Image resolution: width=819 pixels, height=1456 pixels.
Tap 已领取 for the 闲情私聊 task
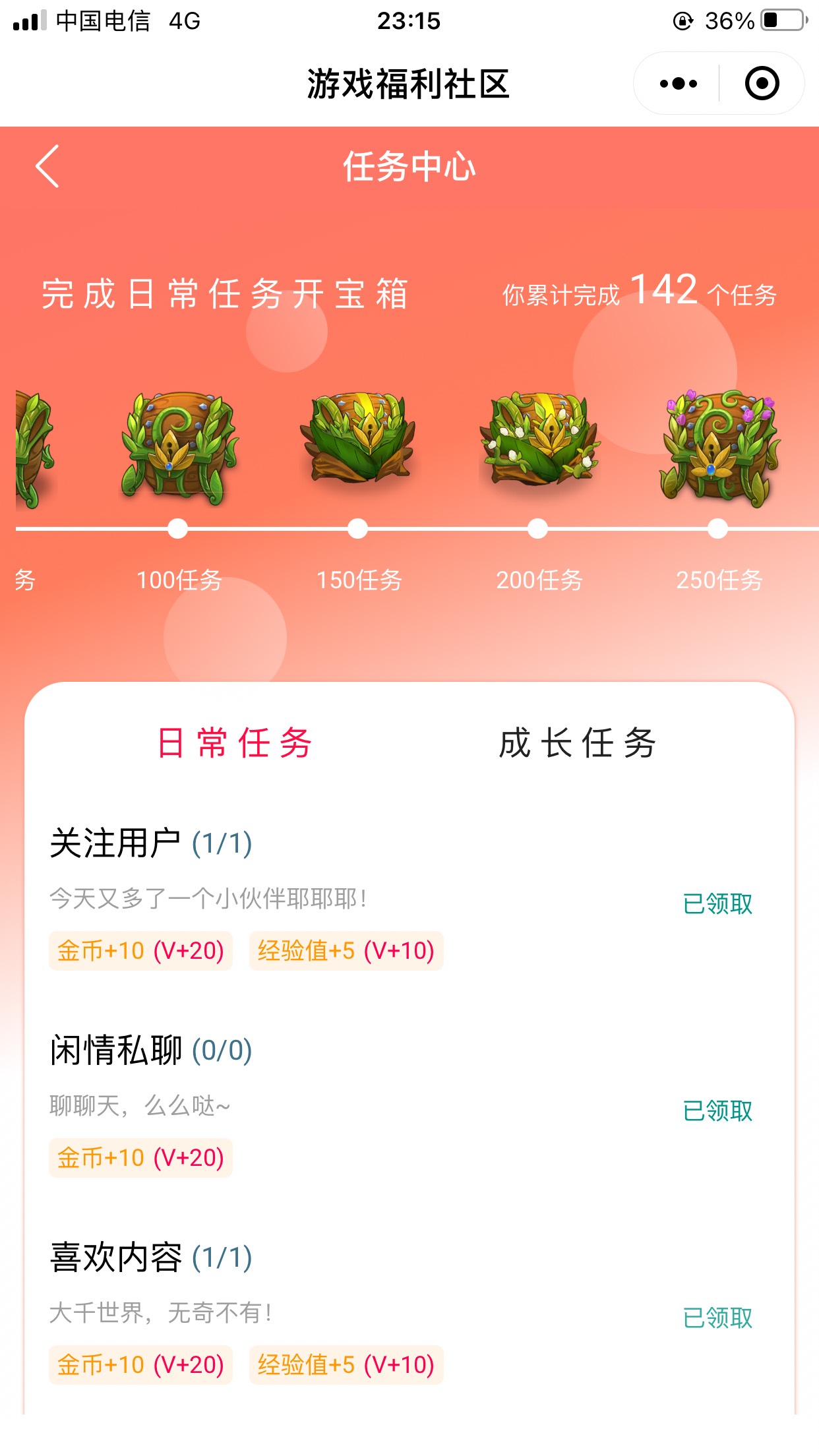point(717,1110)
